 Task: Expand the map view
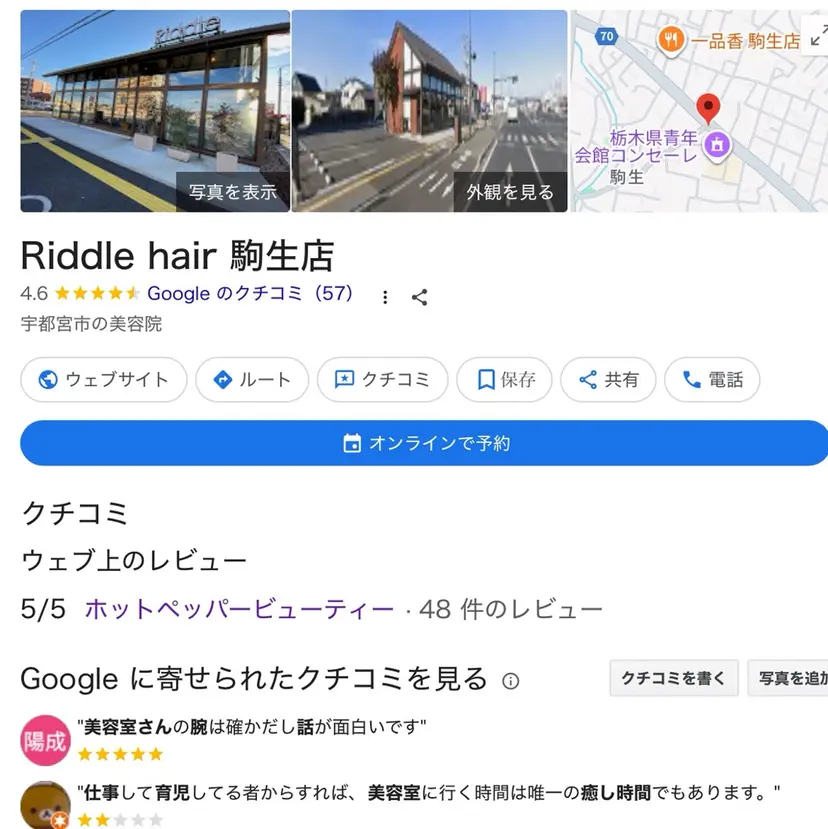coord(817,36)
